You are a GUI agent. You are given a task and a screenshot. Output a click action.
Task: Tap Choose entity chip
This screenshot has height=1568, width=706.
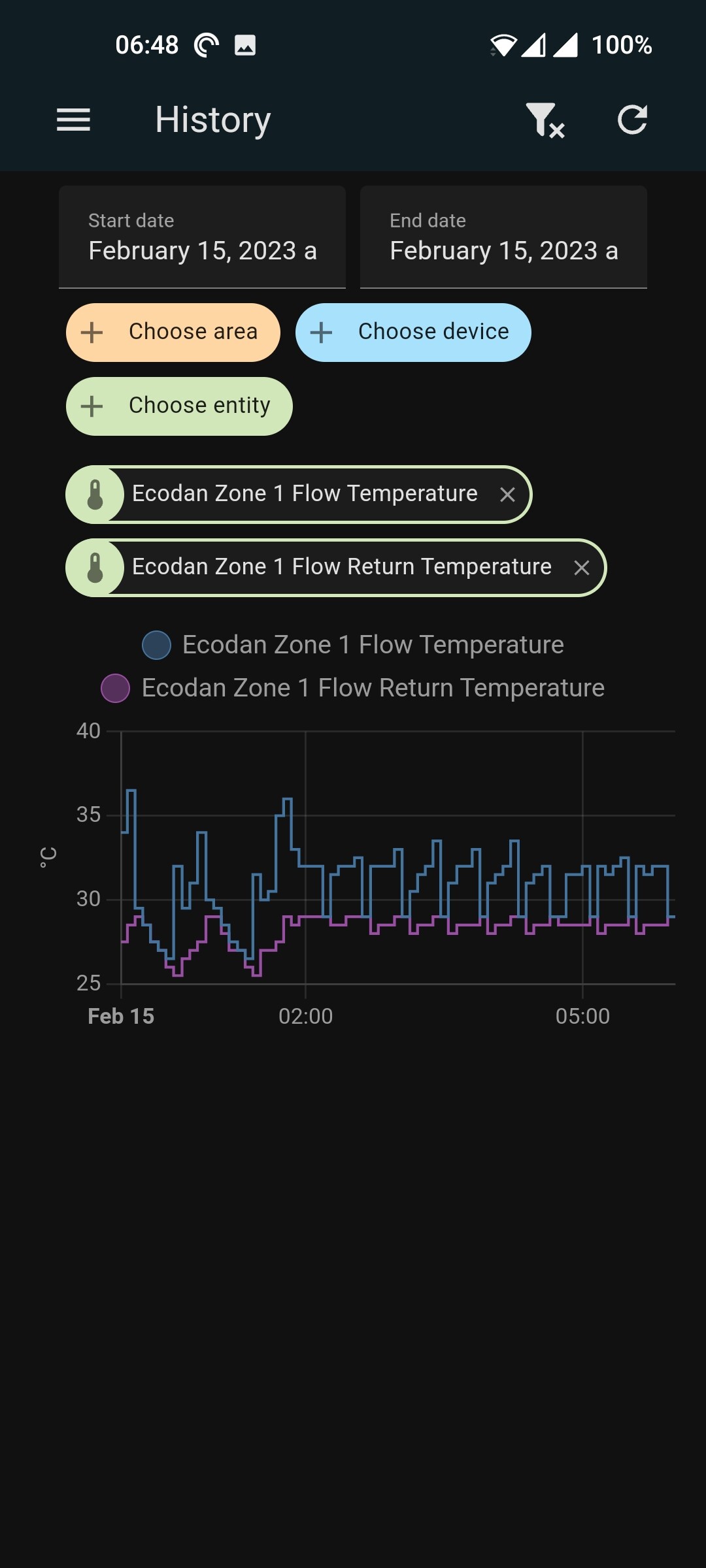[x=179, y=406]
